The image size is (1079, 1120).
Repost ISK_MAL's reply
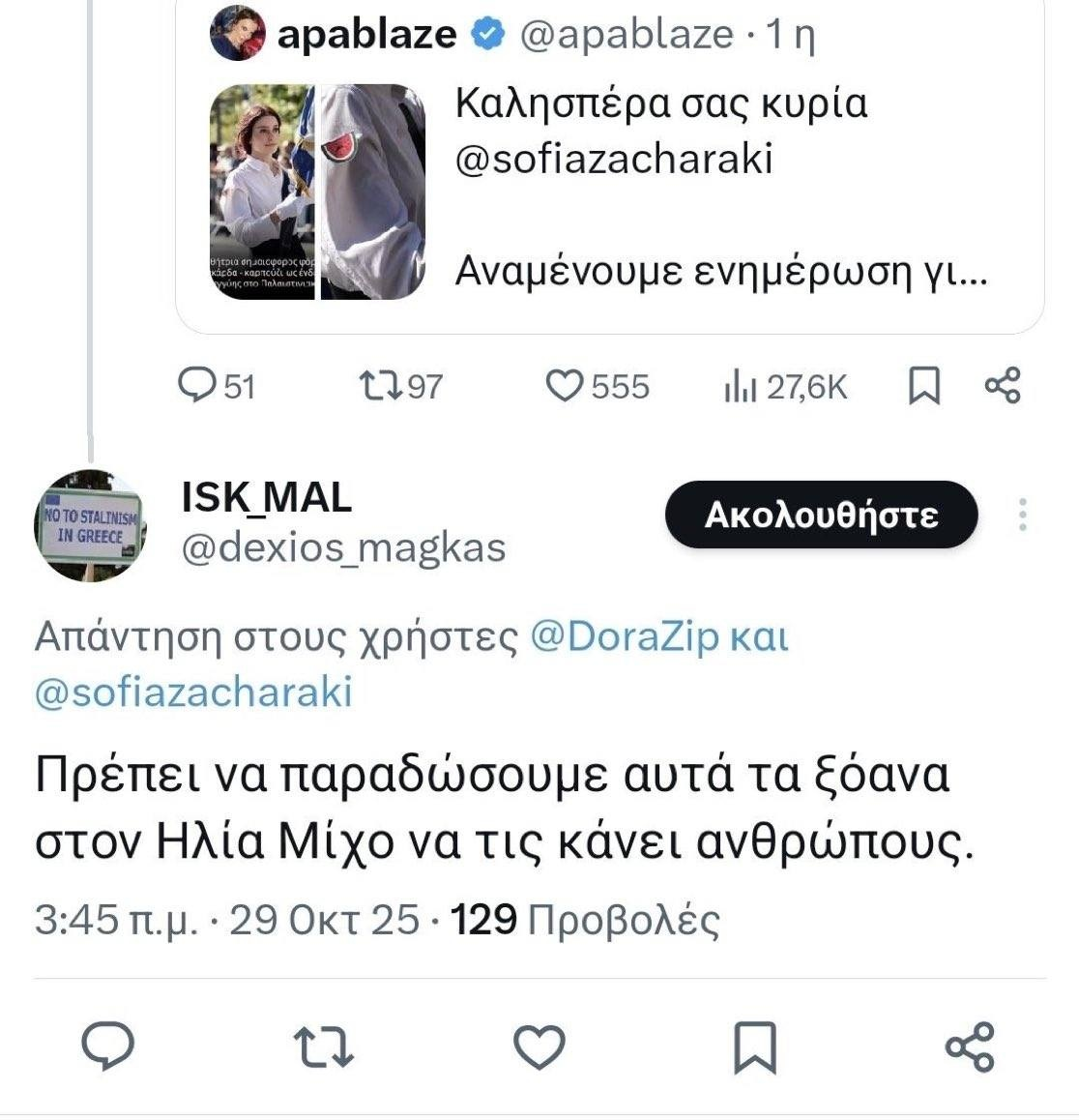pos(323,1046)
